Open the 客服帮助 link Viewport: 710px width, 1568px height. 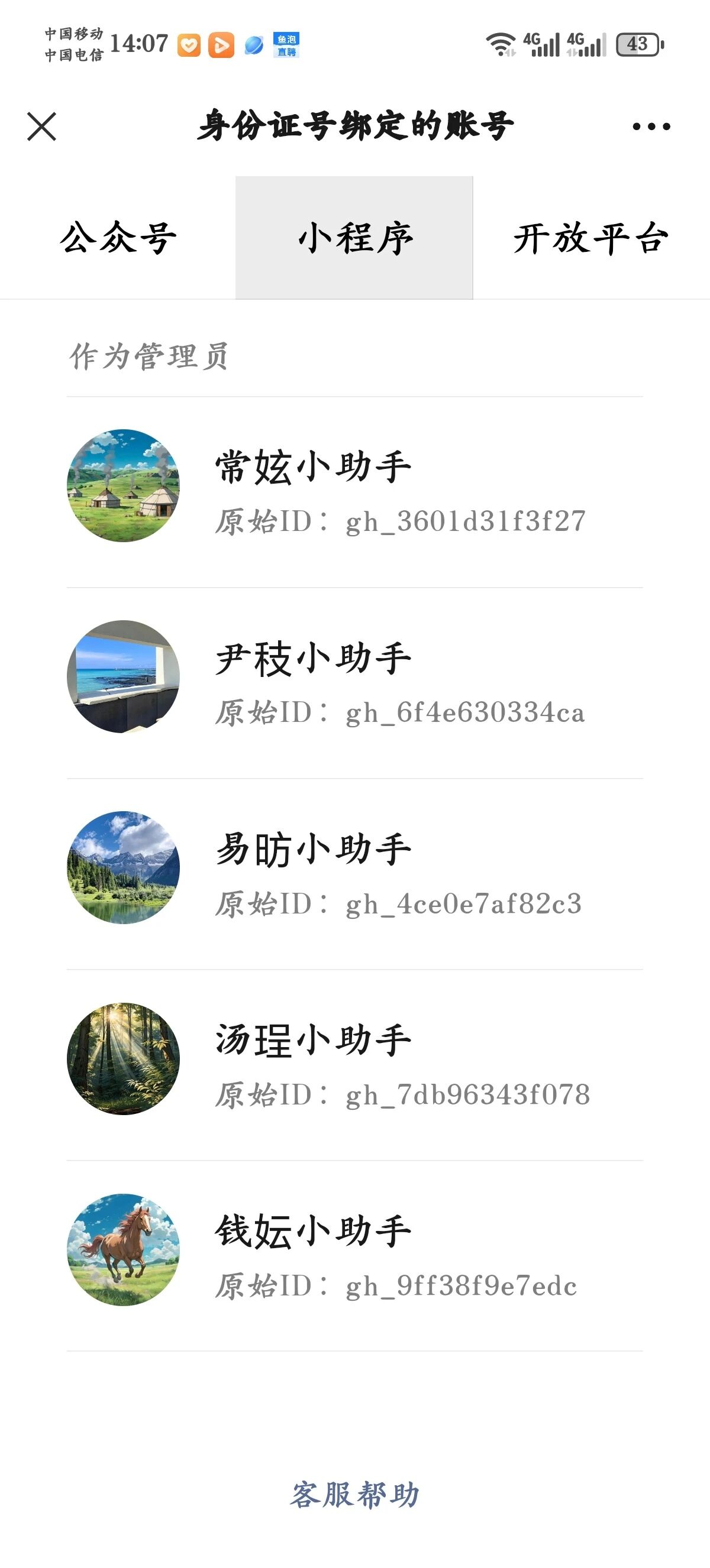click(x=354, y=1495)
